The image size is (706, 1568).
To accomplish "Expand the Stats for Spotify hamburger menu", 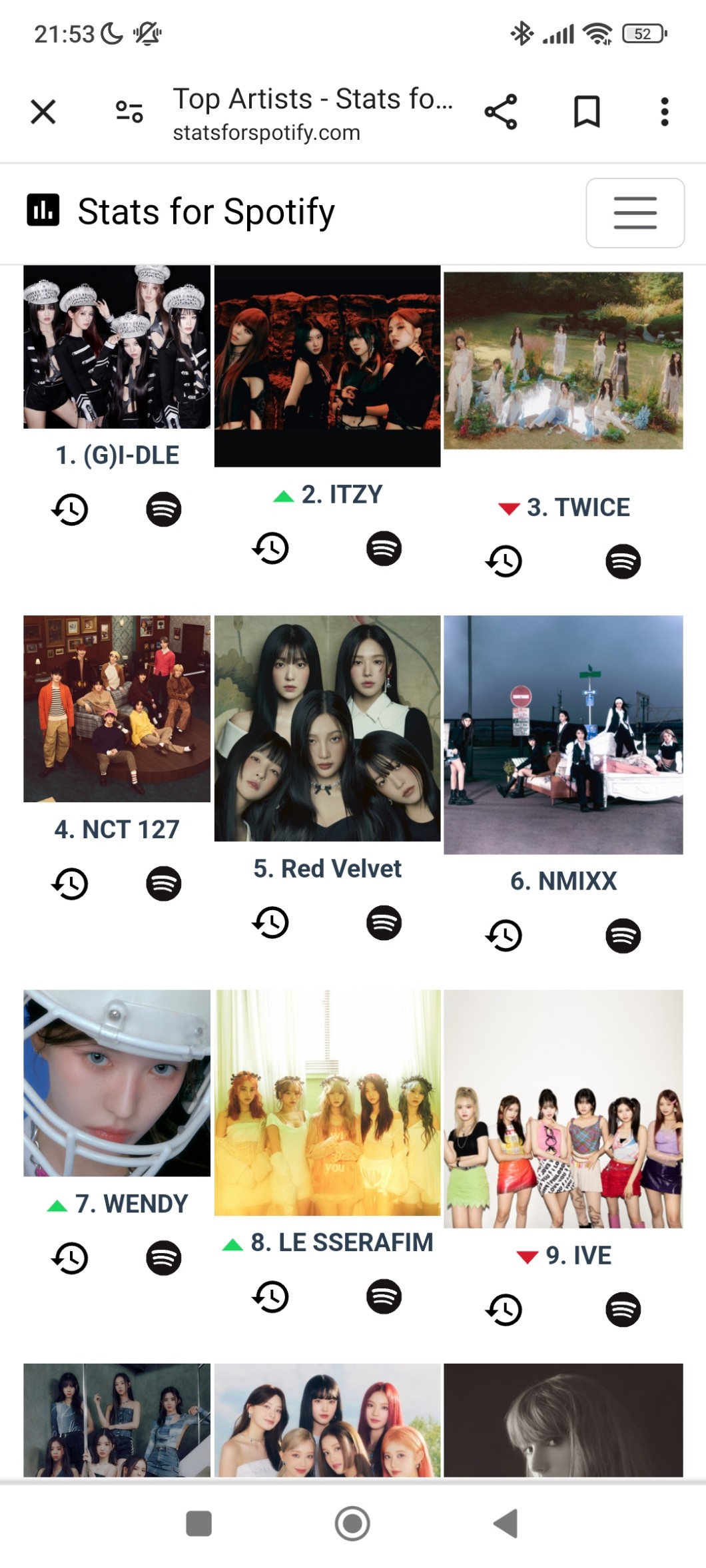I will 635,213.
